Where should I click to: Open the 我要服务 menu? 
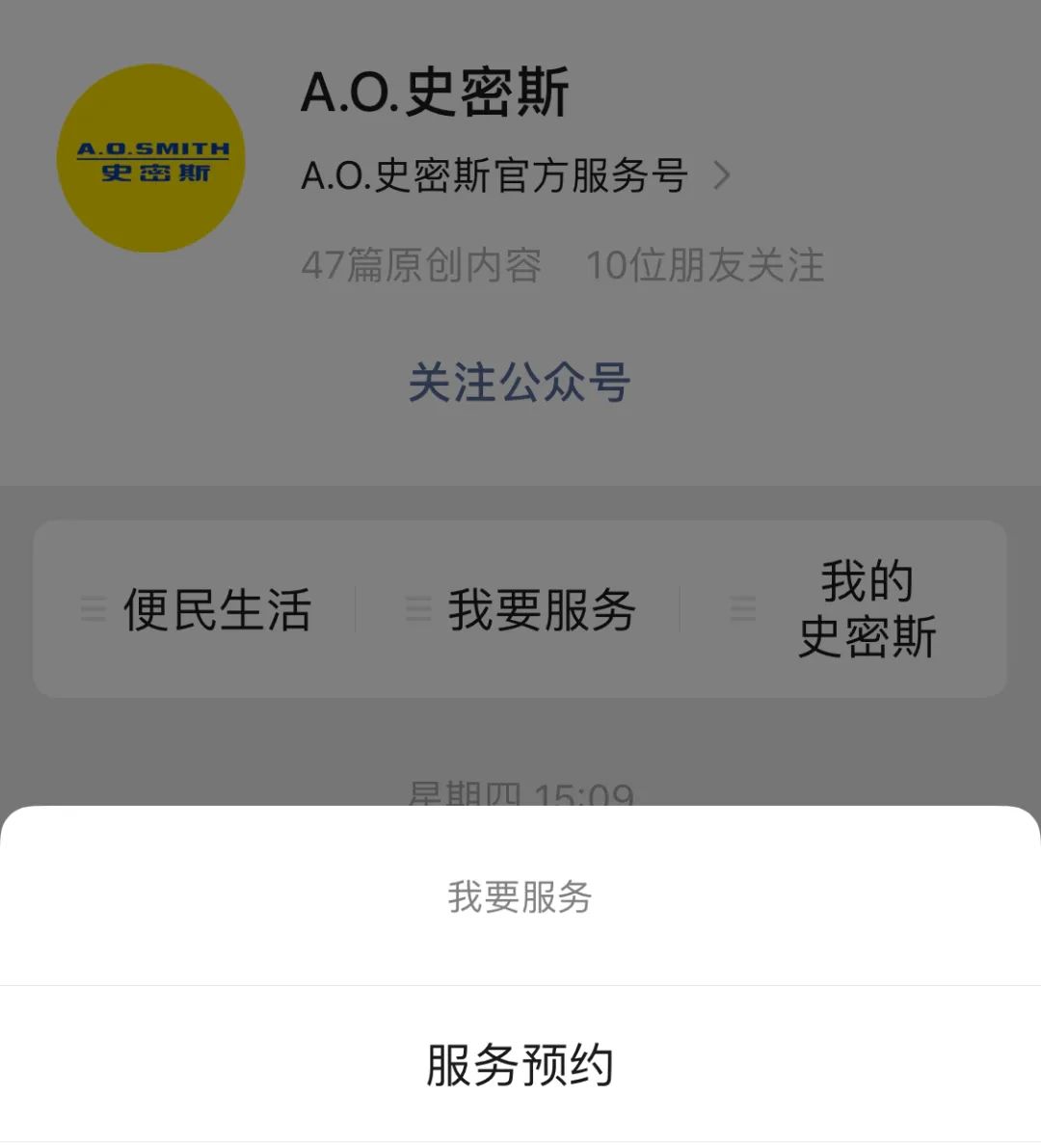point(542,608)
